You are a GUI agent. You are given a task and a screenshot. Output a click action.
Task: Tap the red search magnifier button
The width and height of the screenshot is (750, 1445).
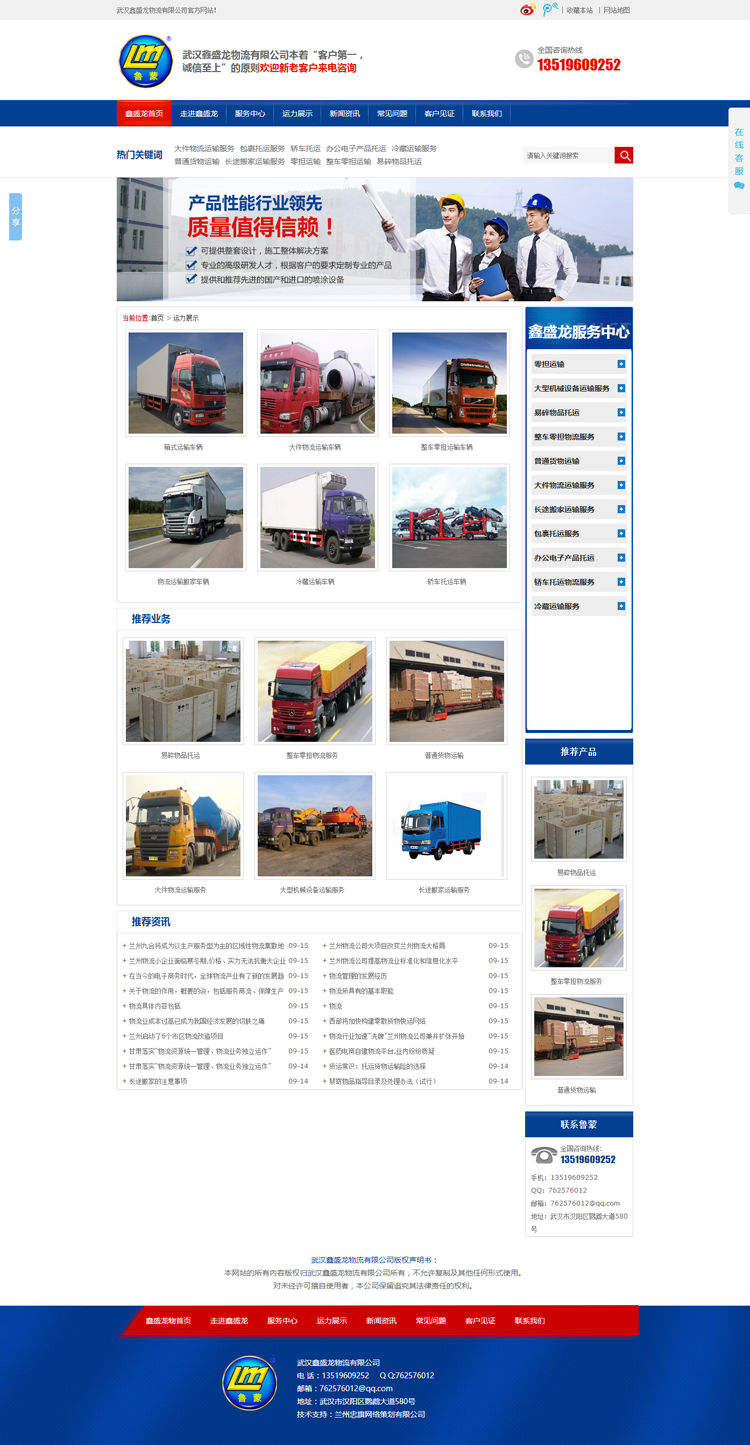(x=624, y=155)
